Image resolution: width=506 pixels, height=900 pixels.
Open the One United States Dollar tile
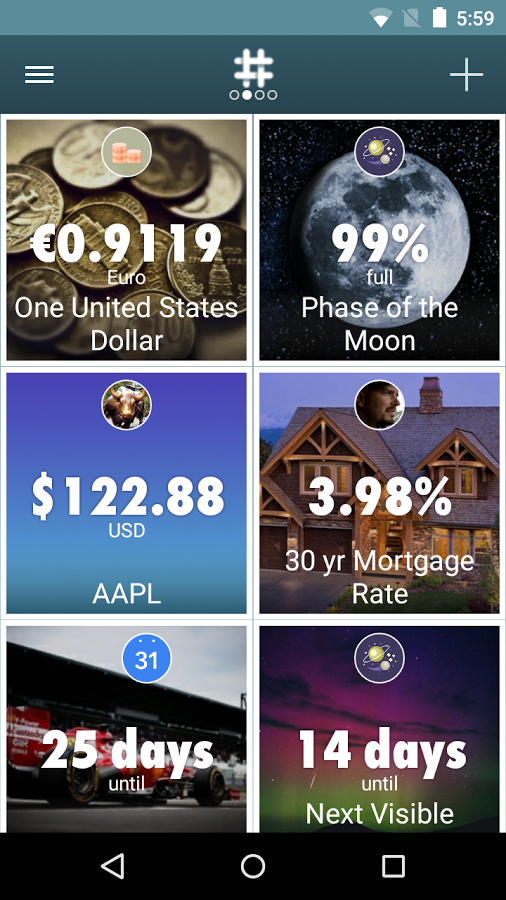pos(127,240)
